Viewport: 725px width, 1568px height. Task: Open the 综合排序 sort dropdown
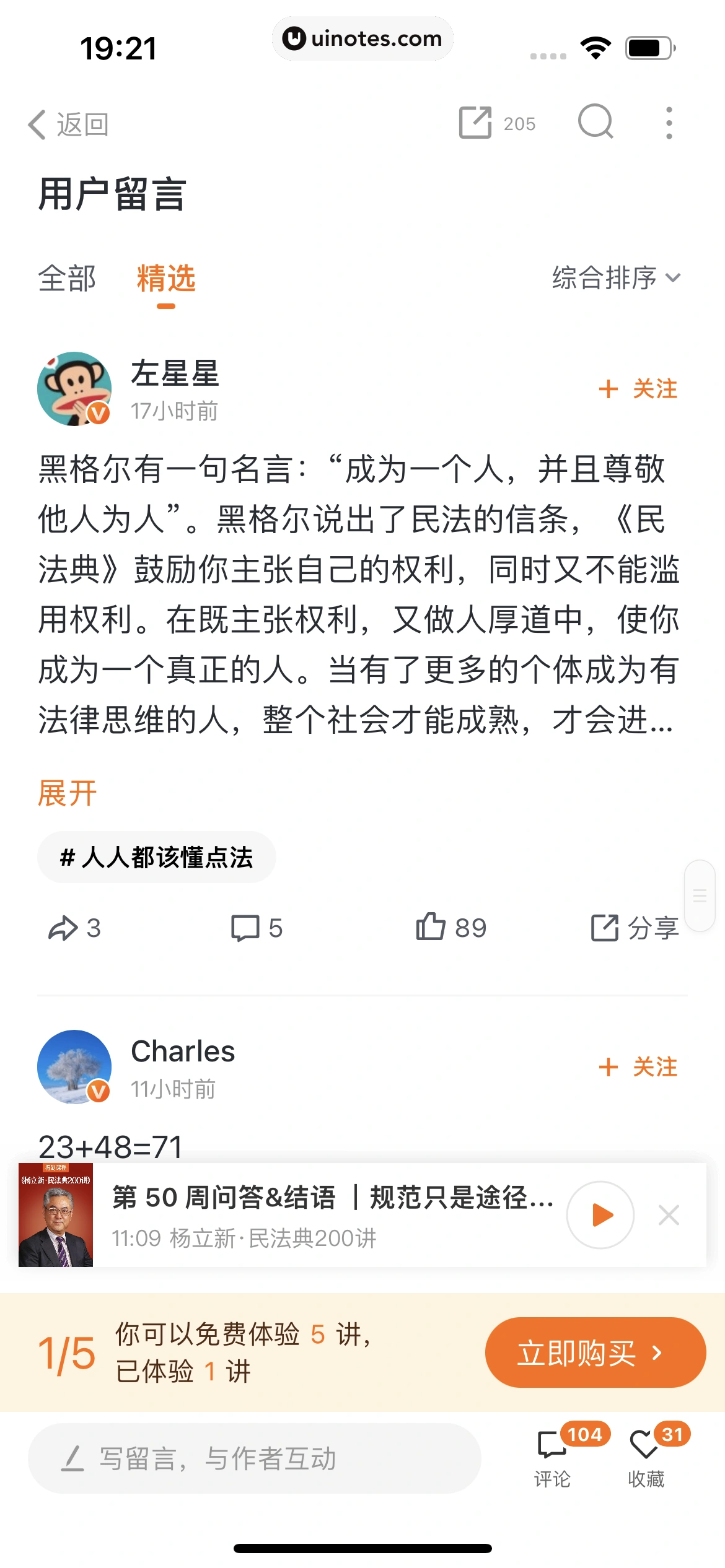tap(616, 277)
